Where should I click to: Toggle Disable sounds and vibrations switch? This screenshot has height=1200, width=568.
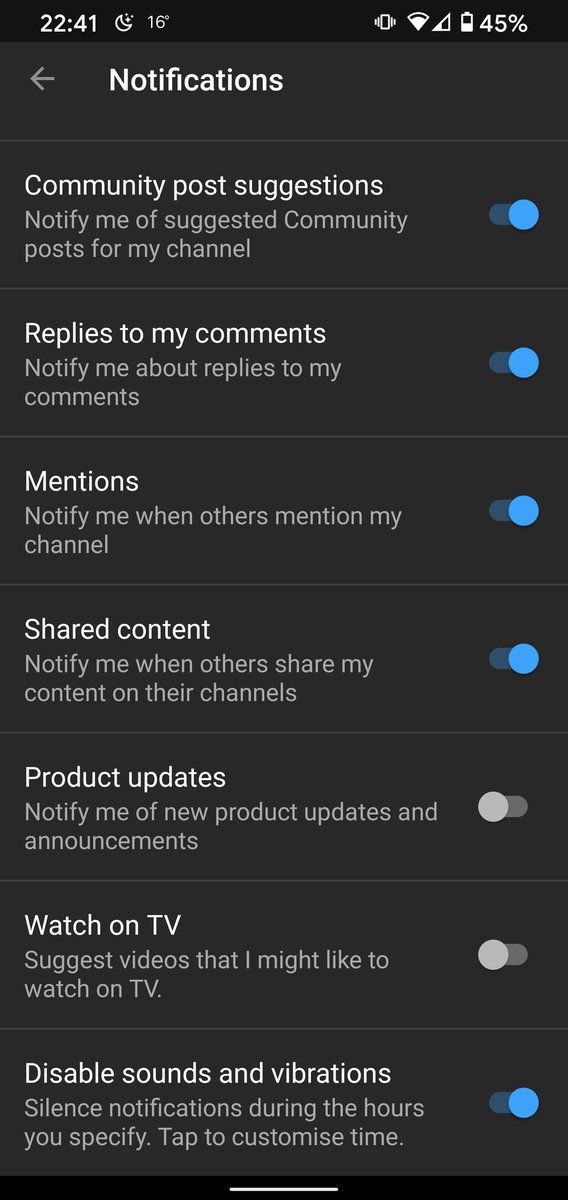point(514,1102)
